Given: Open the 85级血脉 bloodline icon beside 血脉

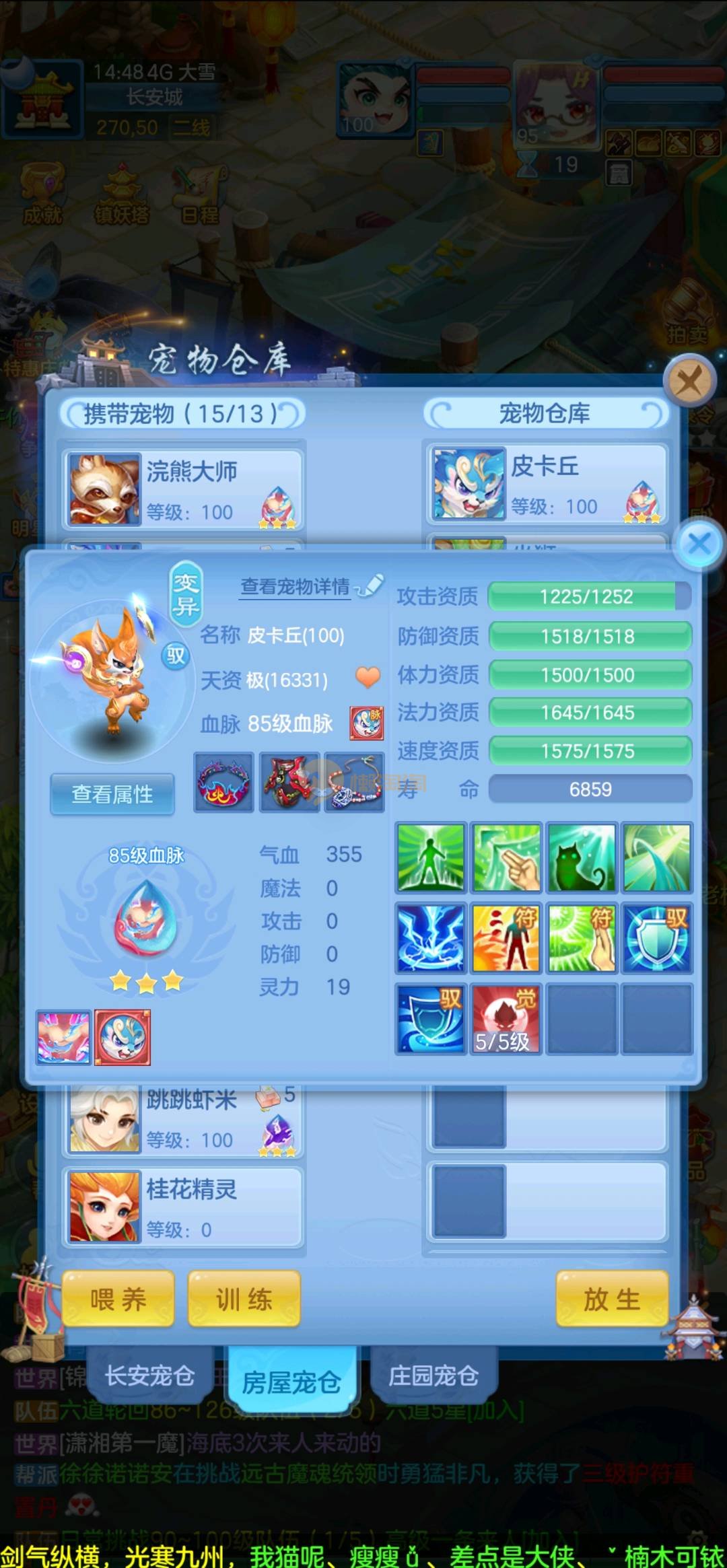Looking at the screenshot, I should coord(367,723).
